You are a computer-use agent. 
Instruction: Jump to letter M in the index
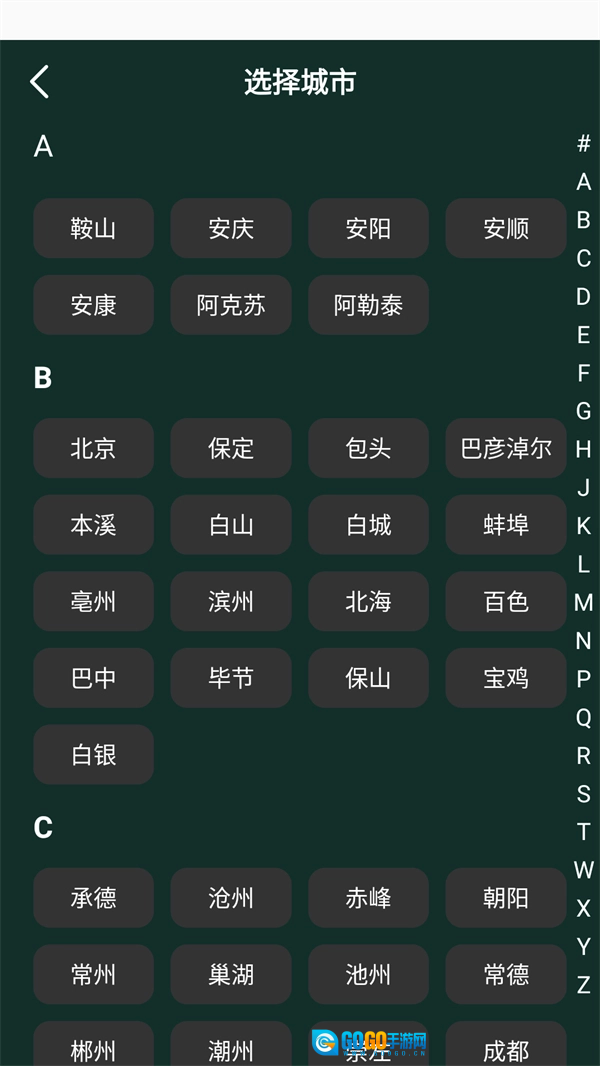(x=583, y=602)
